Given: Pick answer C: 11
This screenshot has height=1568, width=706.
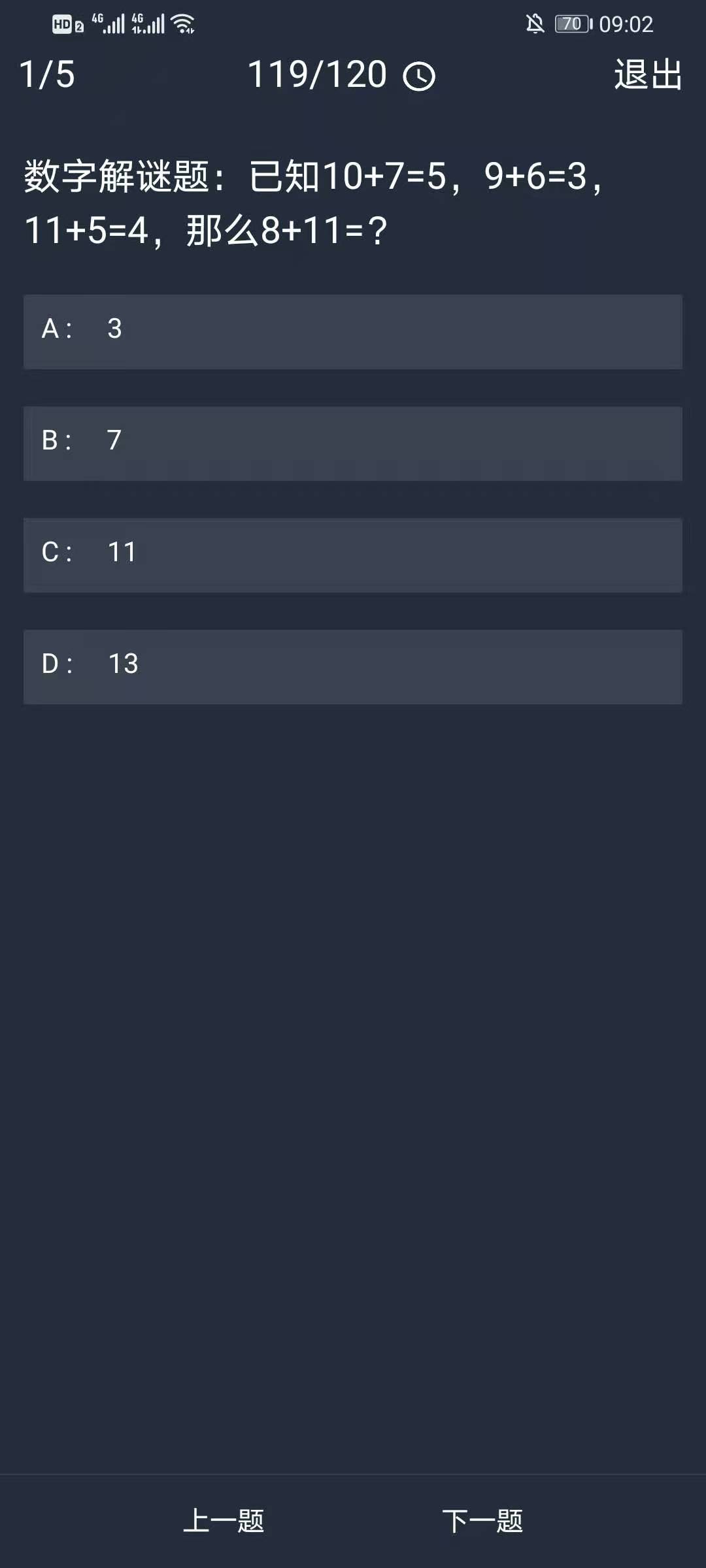Looking at the screenshot, I should tap(353, 555).
